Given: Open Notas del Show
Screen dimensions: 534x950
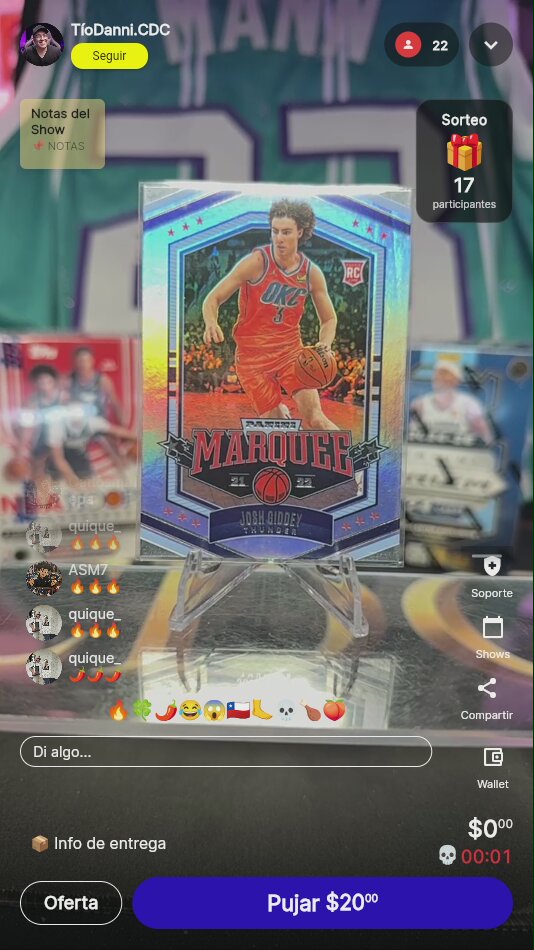Looking at the screenshot, I should coord(62,134).
